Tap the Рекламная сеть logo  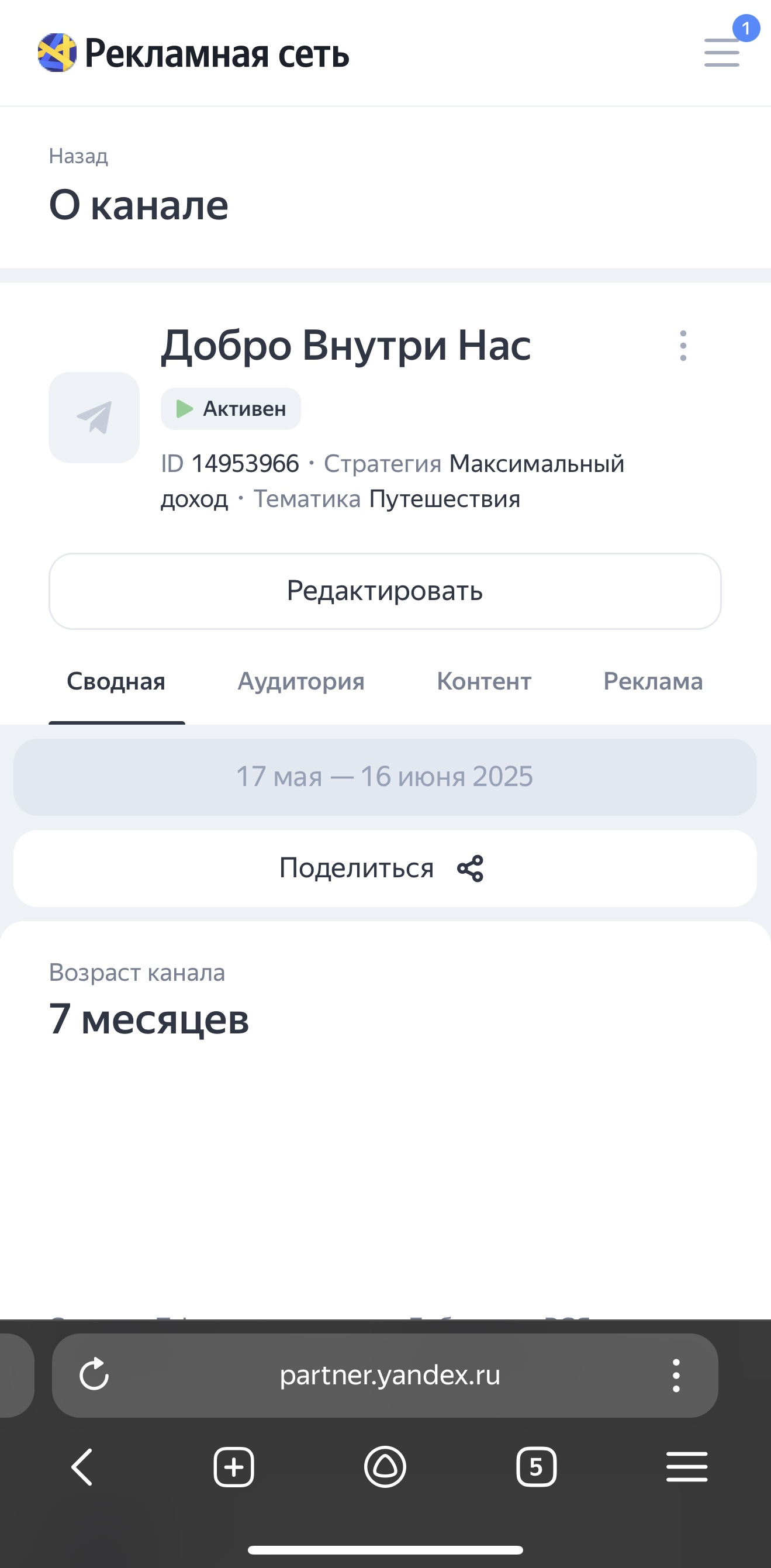[193, 53]
